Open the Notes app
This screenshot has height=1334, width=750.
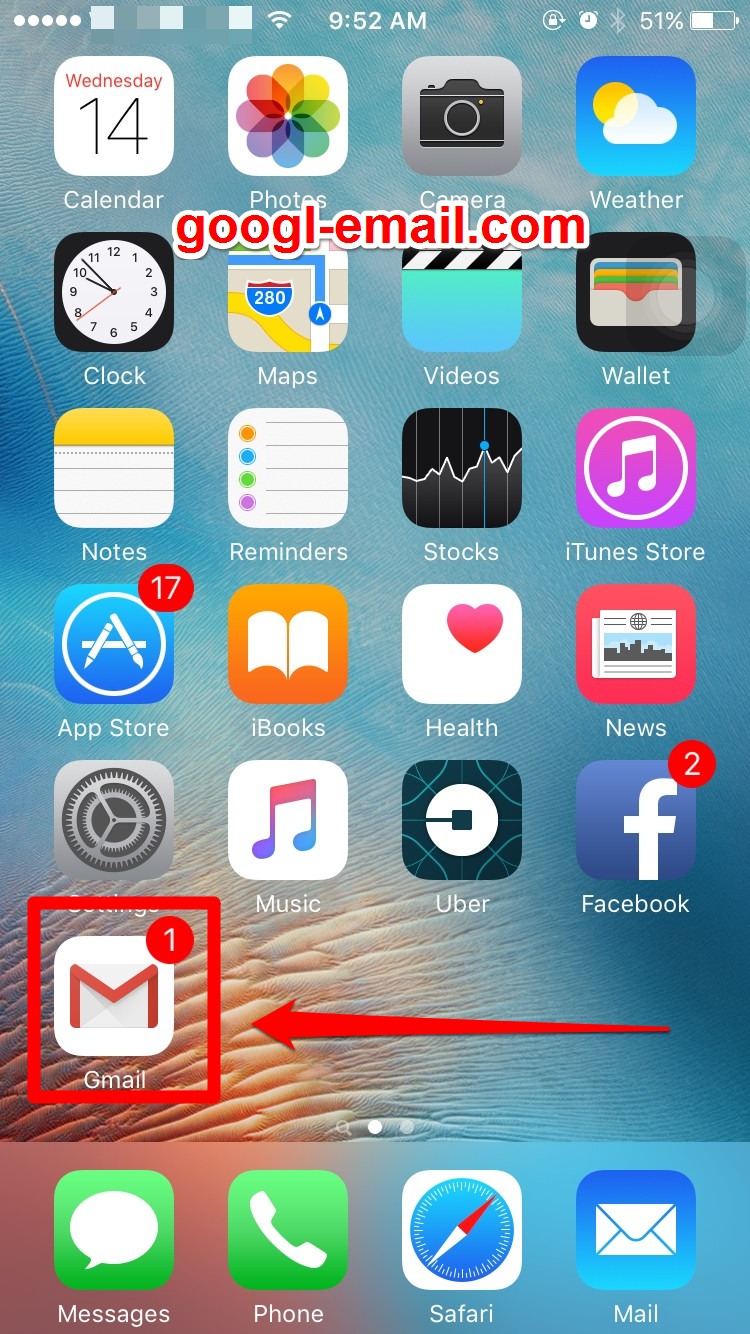point(114,468)
